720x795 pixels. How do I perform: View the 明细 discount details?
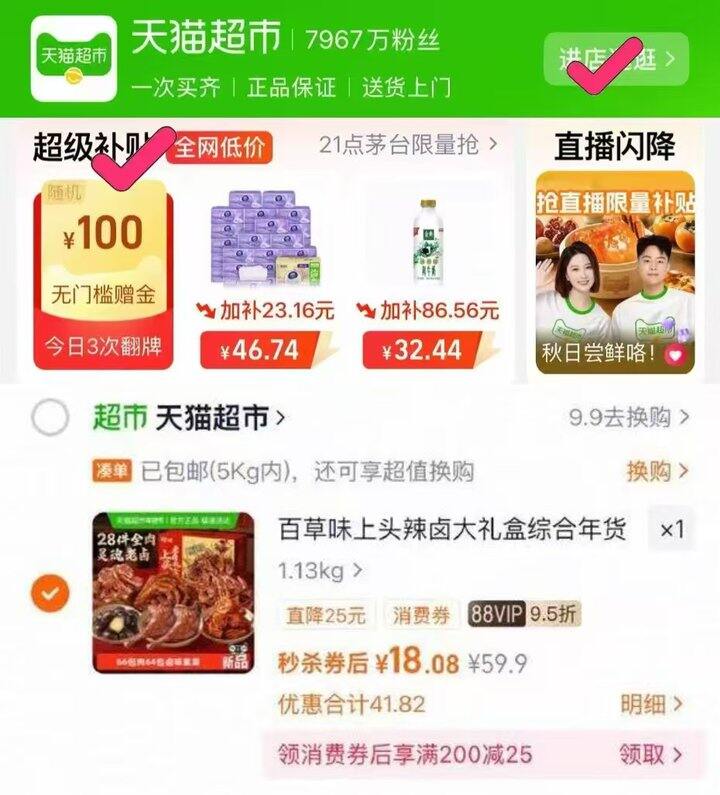click(x=651, y=705)
